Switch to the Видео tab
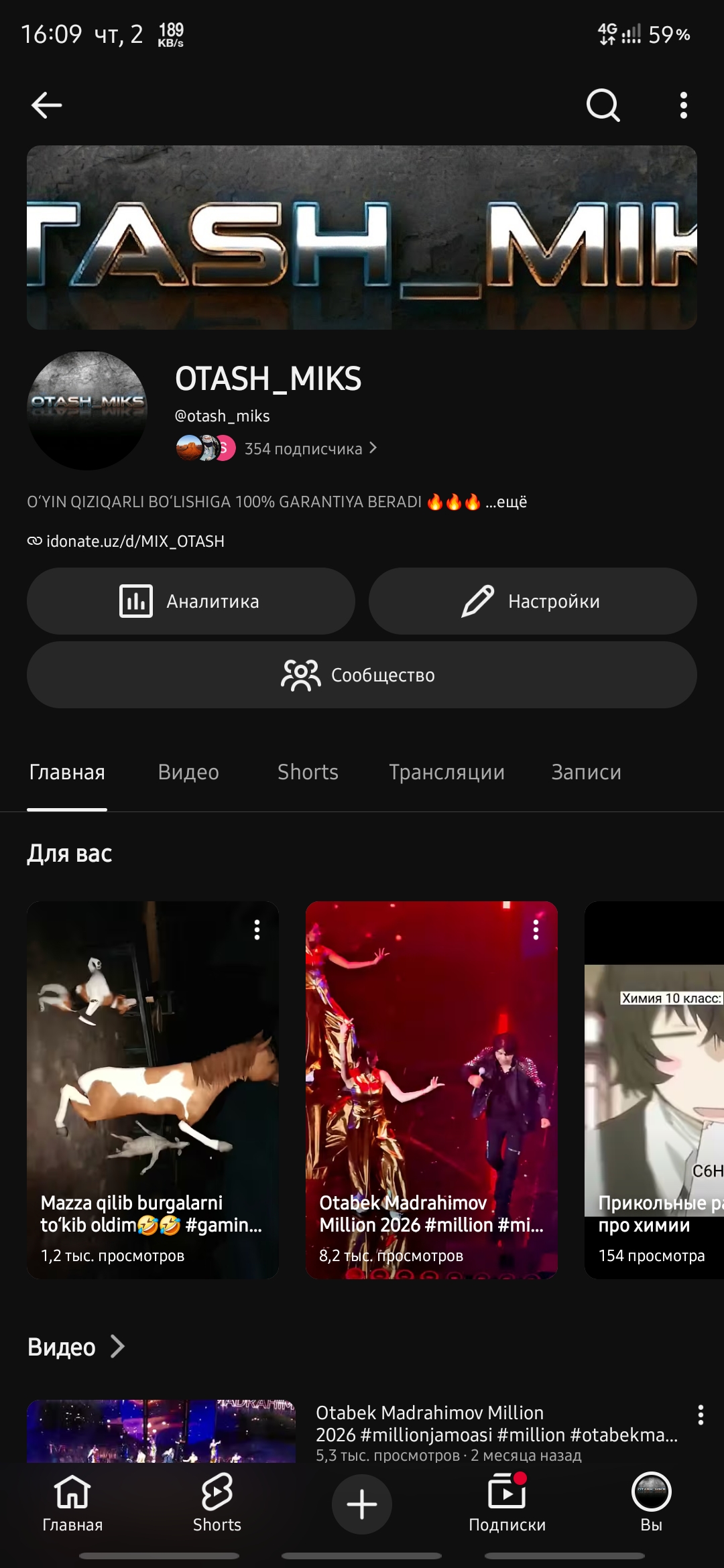The image size is (724, 1568). click(x=188, y=772)
